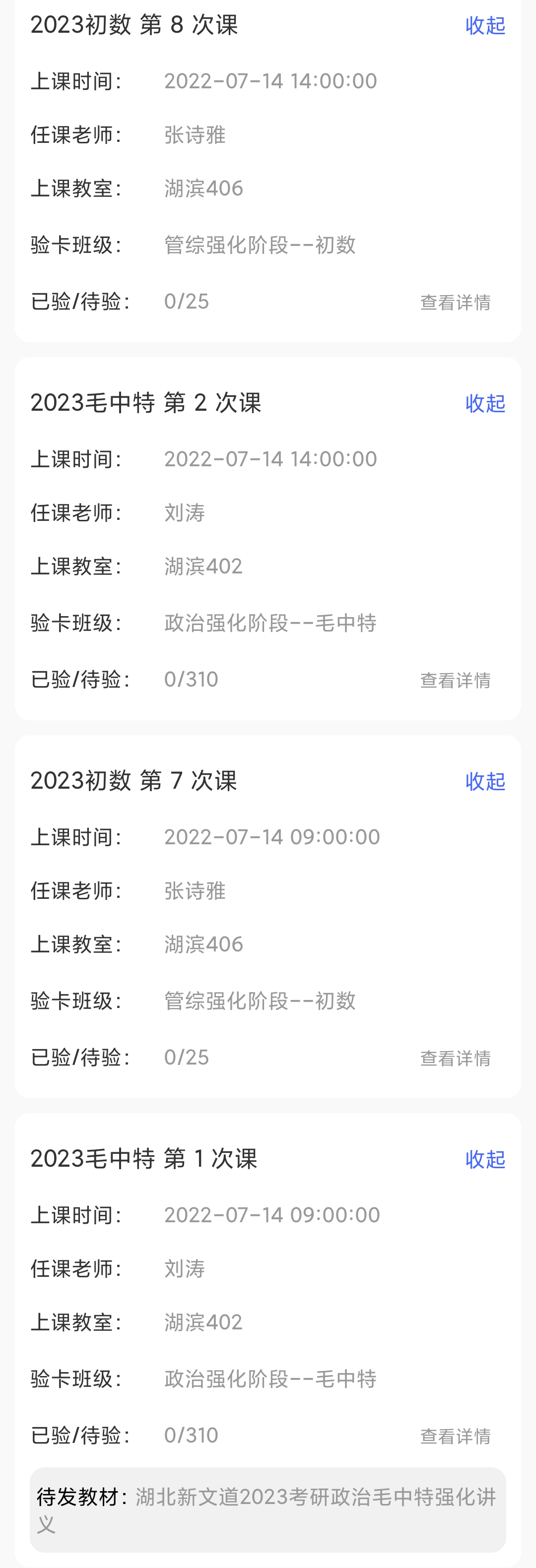Click teacher name 张诗雅 in first card
Viewport: 536px width, 1568px height.
point(195,135)
